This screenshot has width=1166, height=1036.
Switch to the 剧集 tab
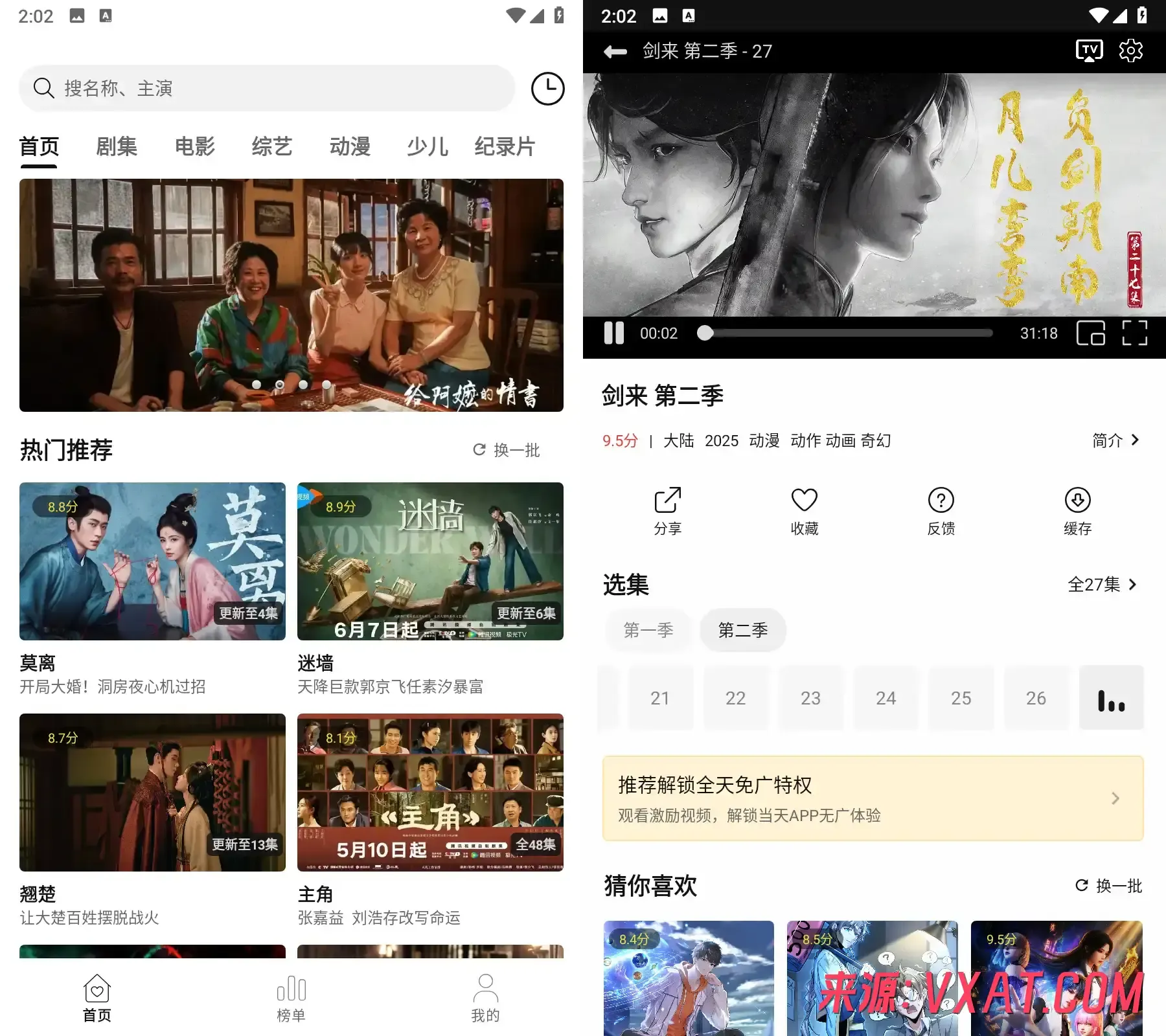pos(117,146)
